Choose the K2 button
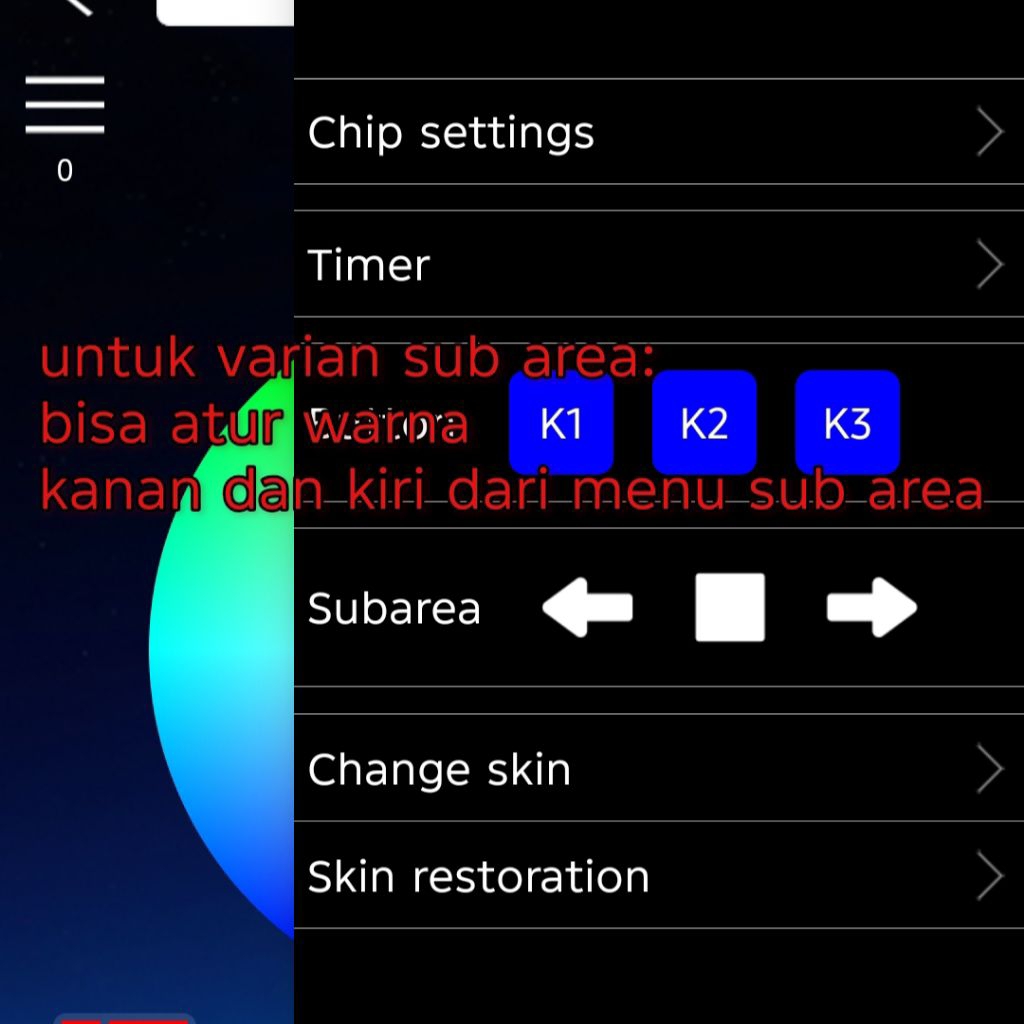1024x1024 pixels. [704, 423]
